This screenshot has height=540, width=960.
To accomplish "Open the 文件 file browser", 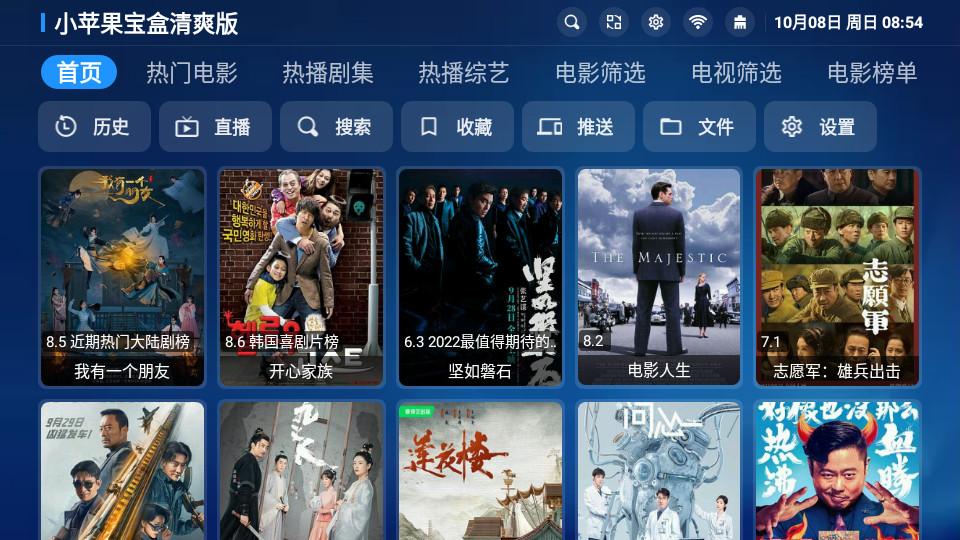I will coord(699,127).
